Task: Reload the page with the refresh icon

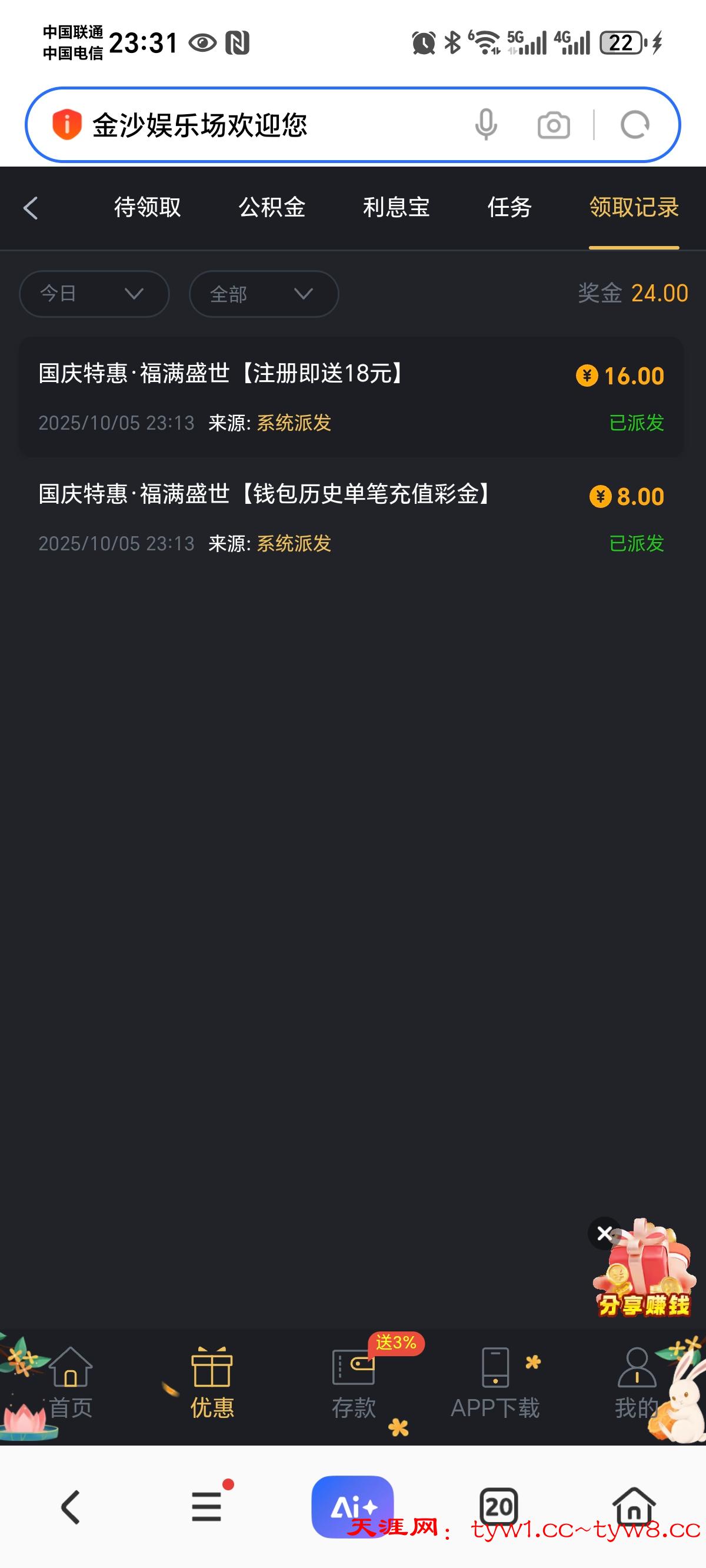Action: coord(634,125)
